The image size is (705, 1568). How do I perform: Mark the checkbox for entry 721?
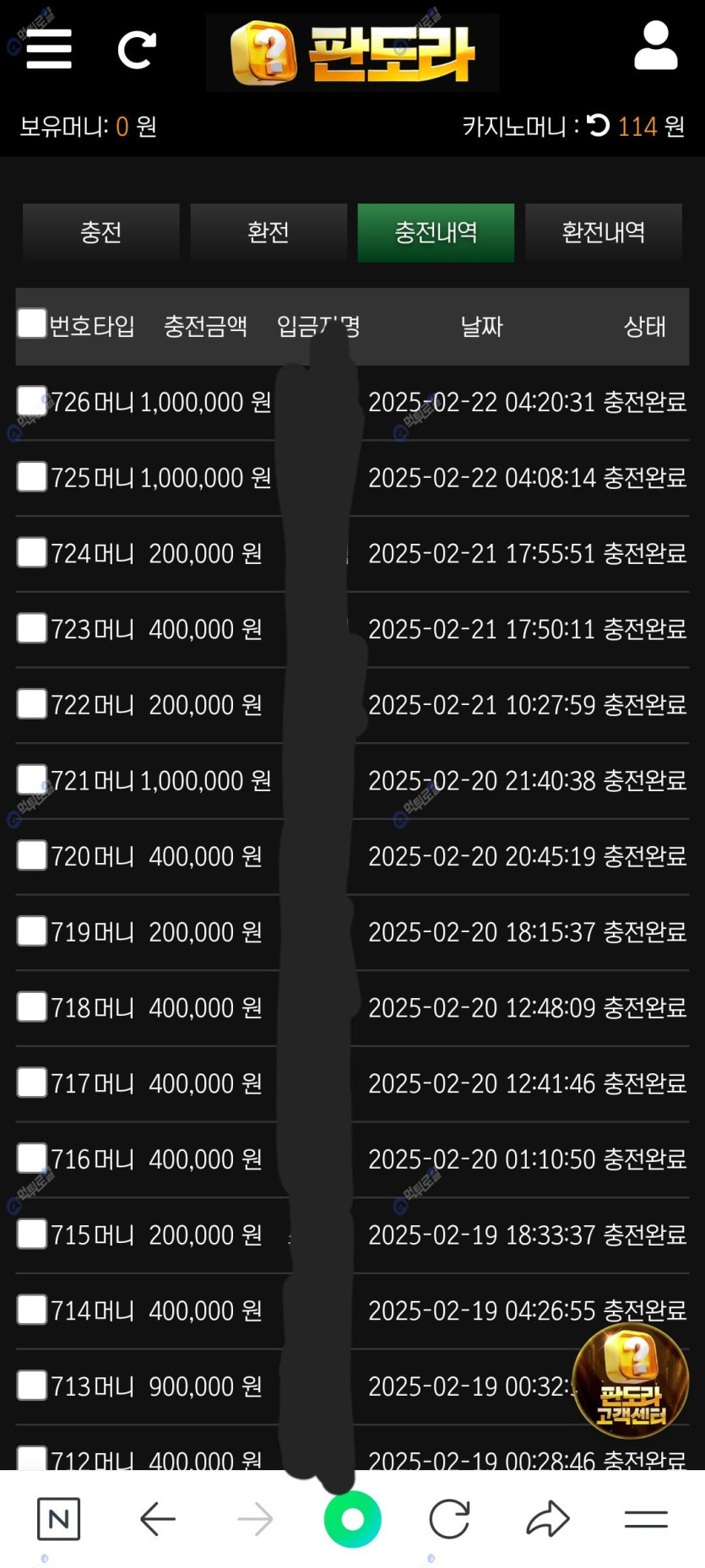coord(32,779)
